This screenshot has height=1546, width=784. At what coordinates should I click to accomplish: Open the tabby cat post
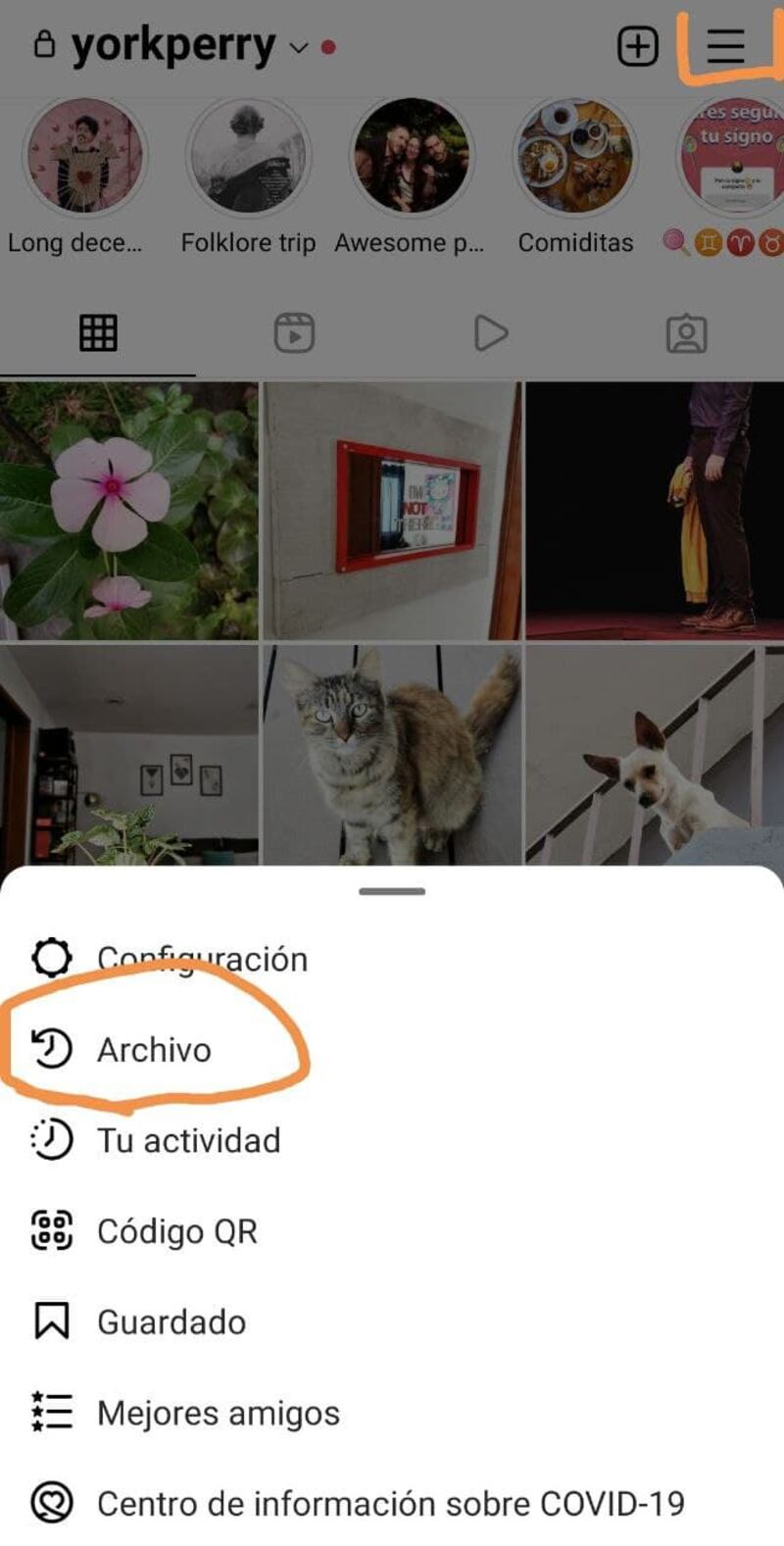391,755
